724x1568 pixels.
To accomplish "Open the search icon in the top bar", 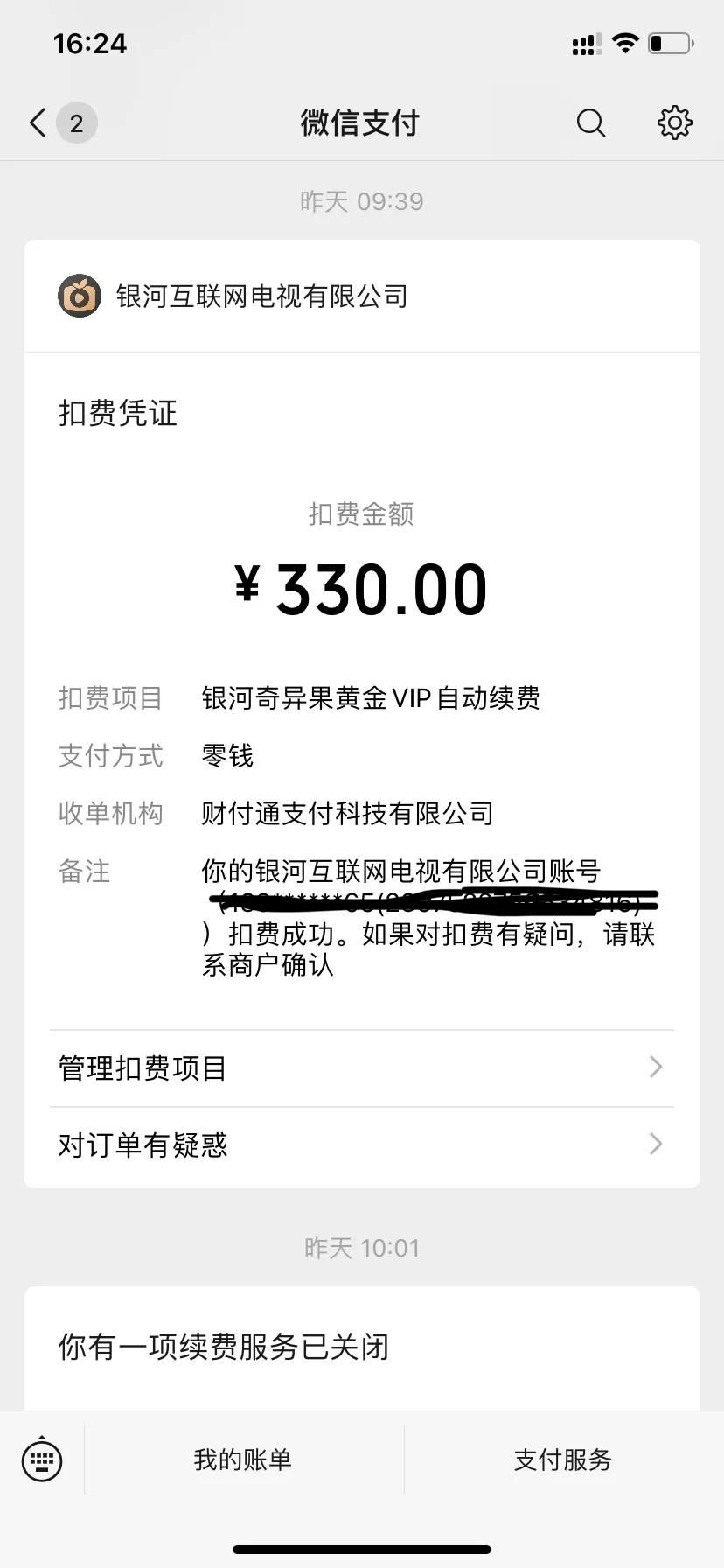I will tap(591, 122).
